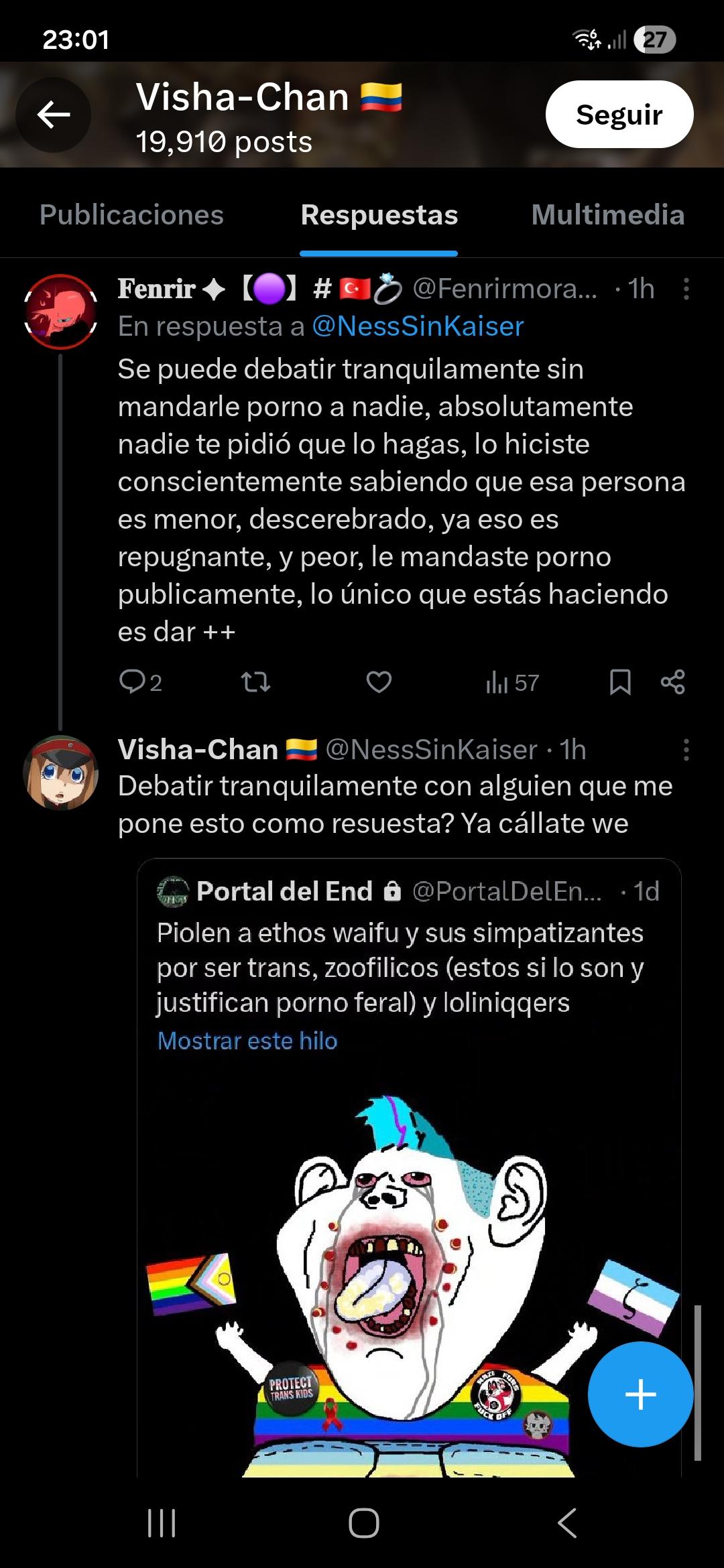Switch to the Publicaciones tab
Viewport: 724px width, 1568px height.
point(131,215)
